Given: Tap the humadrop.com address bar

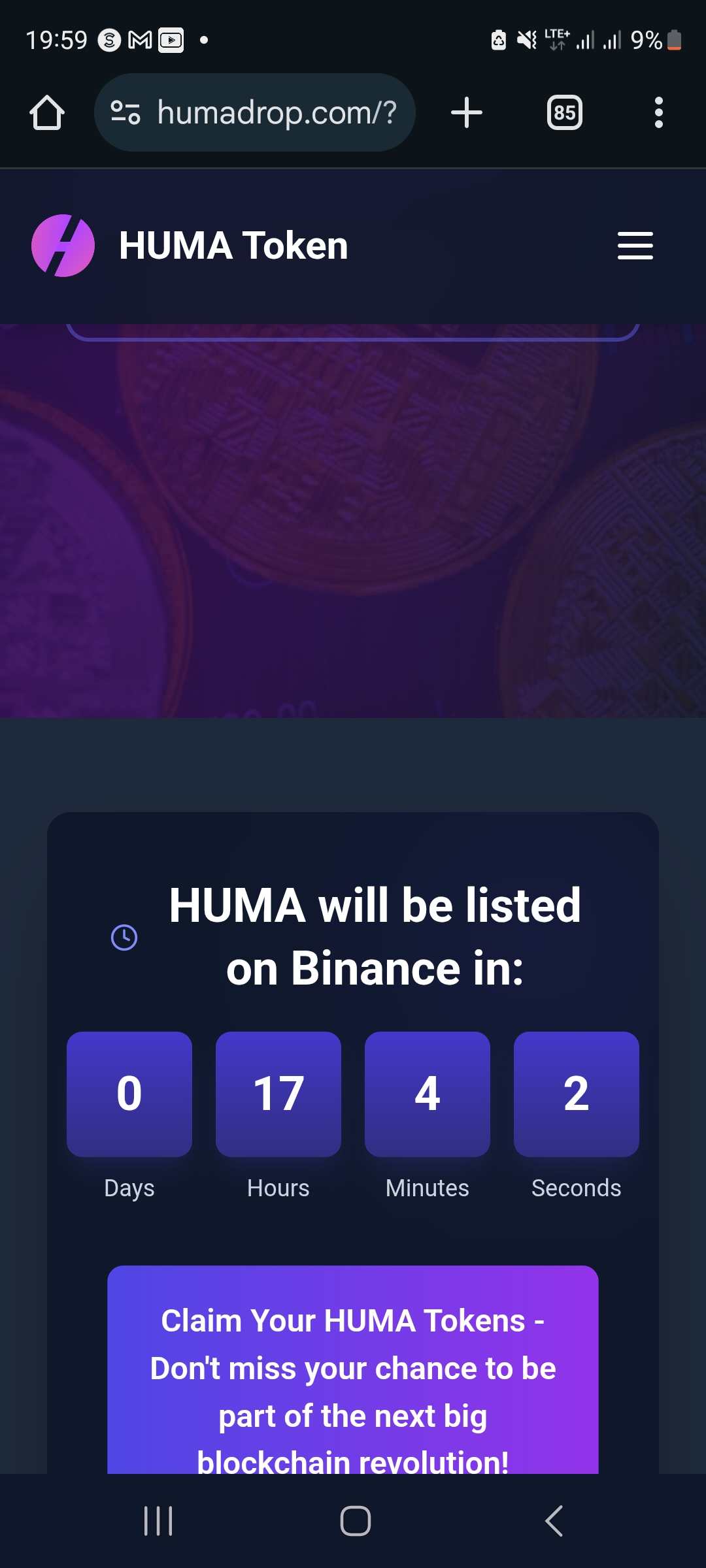Looking at the screenshot, I should click(255, 112).
